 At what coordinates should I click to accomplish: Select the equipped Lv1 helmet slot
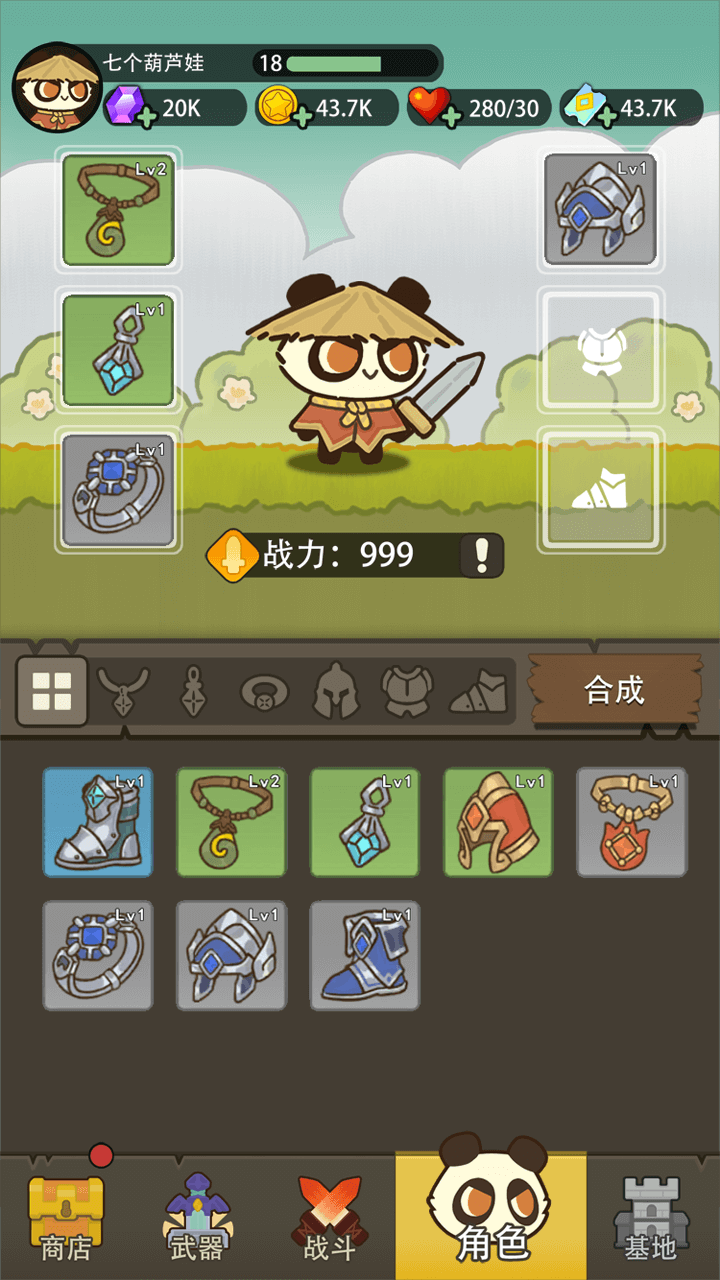(600, 210)
